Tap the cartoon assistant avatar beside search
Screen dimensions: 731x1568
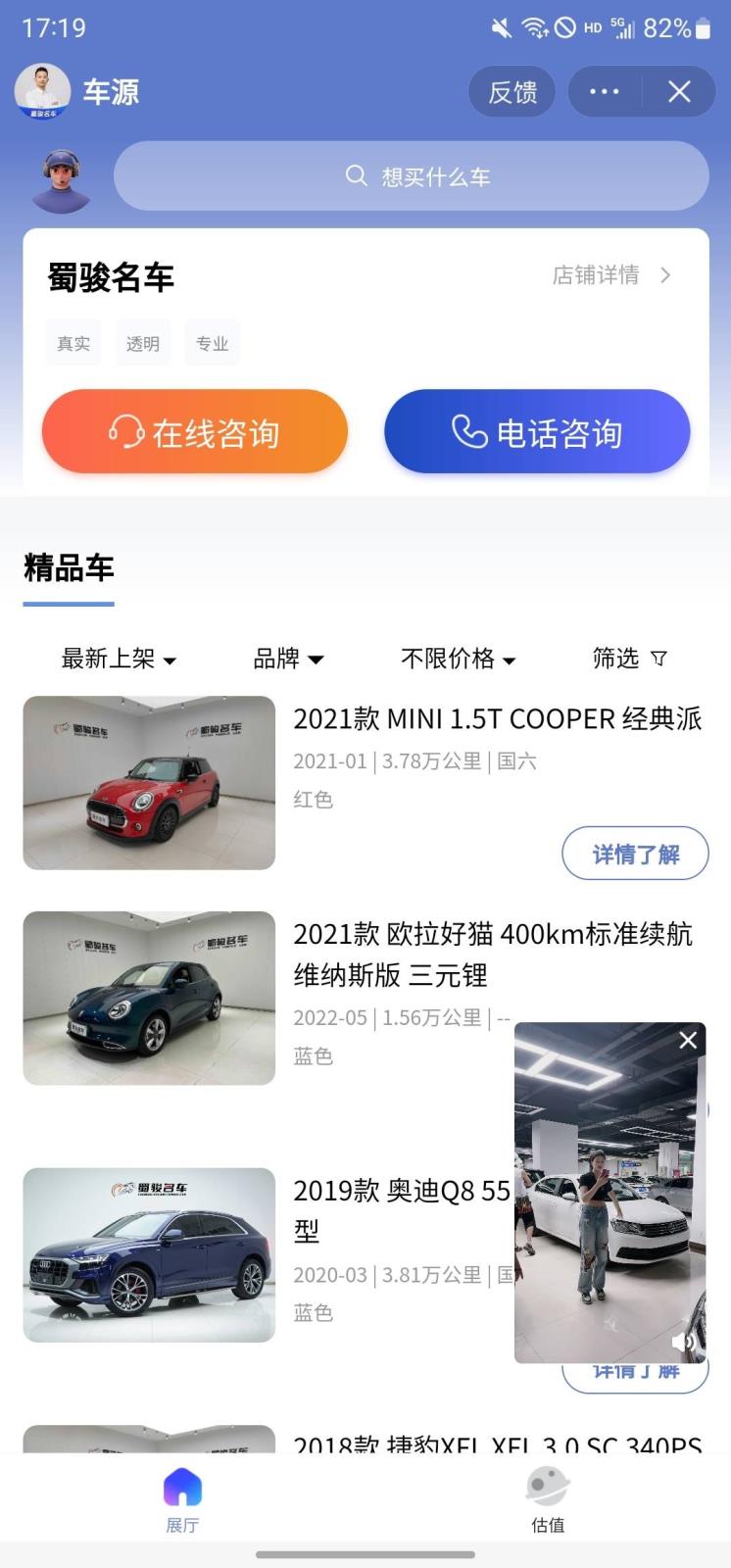click(59, 178)
